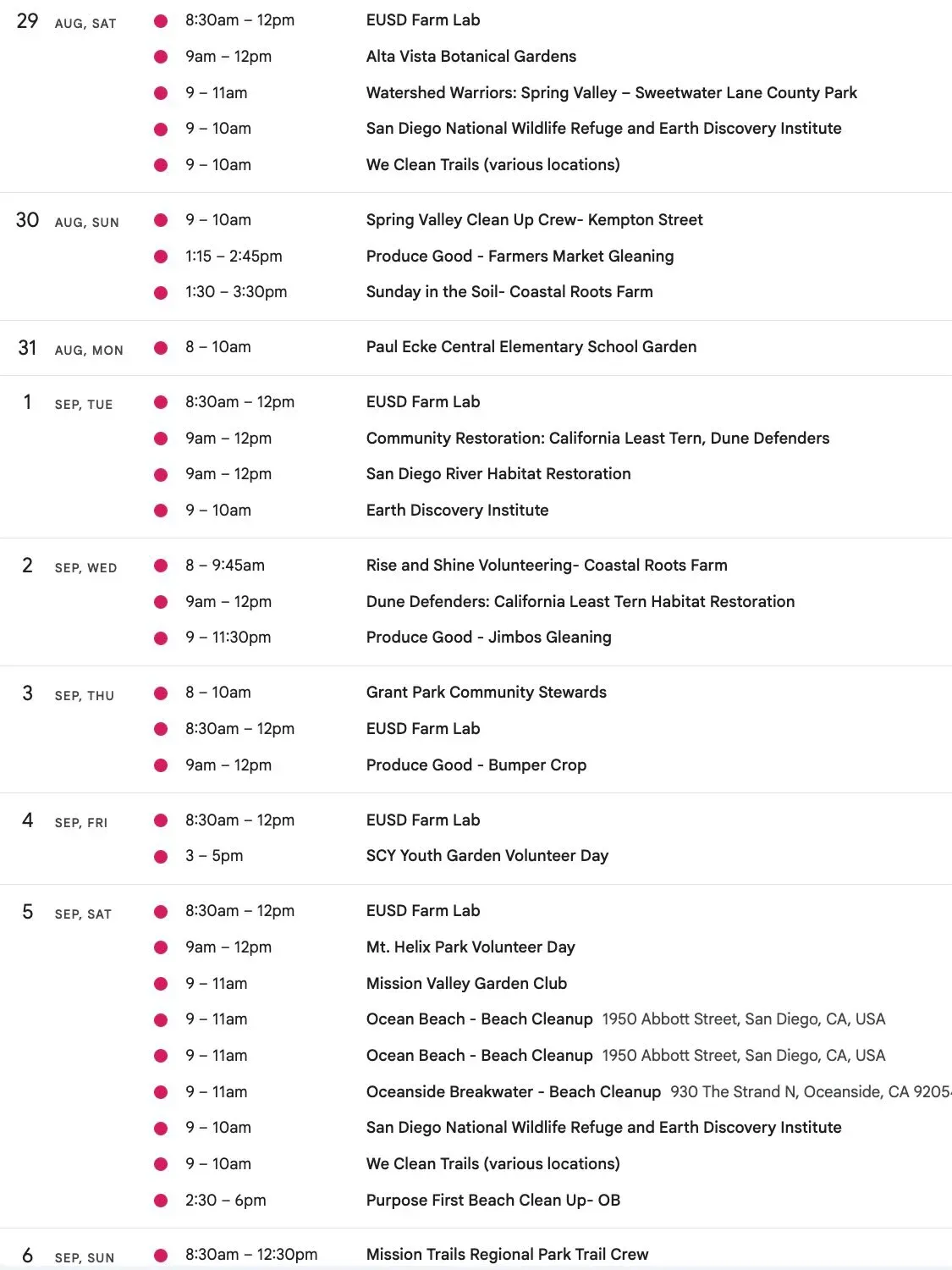The height and width of the screenshot is (1270, 952).
Task: Open Watershed Warriors Spring Valley event
Action: click(611, 93)
